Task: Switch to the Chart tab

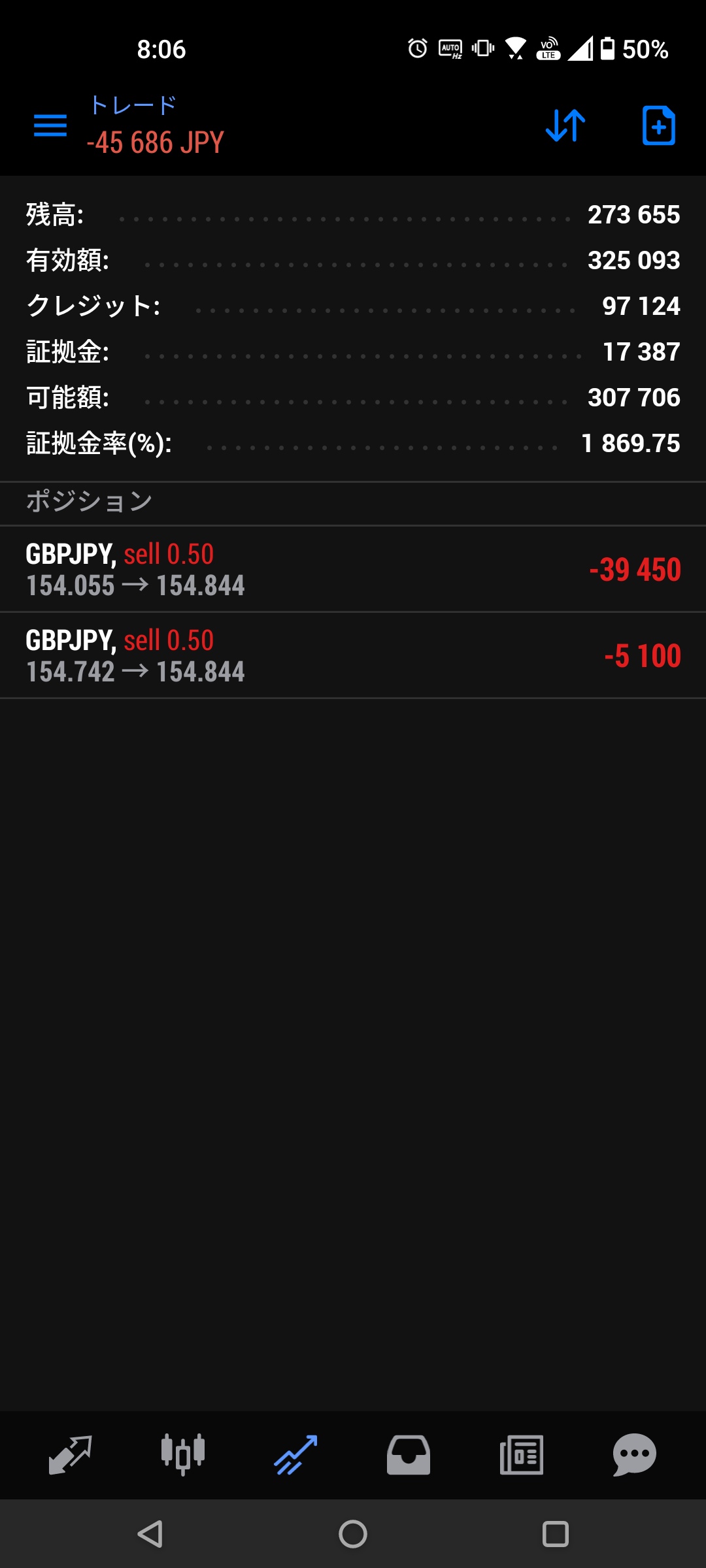Action: [183, 1455]
